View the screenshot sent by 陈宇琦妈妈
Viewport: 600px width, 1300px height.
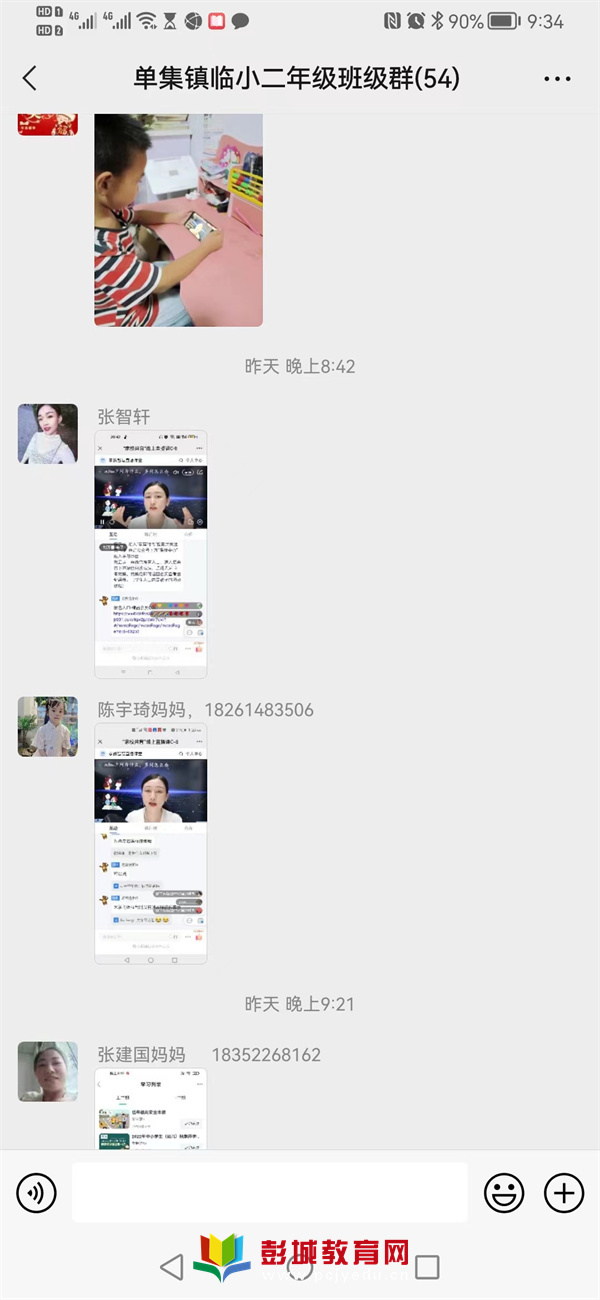151,844
